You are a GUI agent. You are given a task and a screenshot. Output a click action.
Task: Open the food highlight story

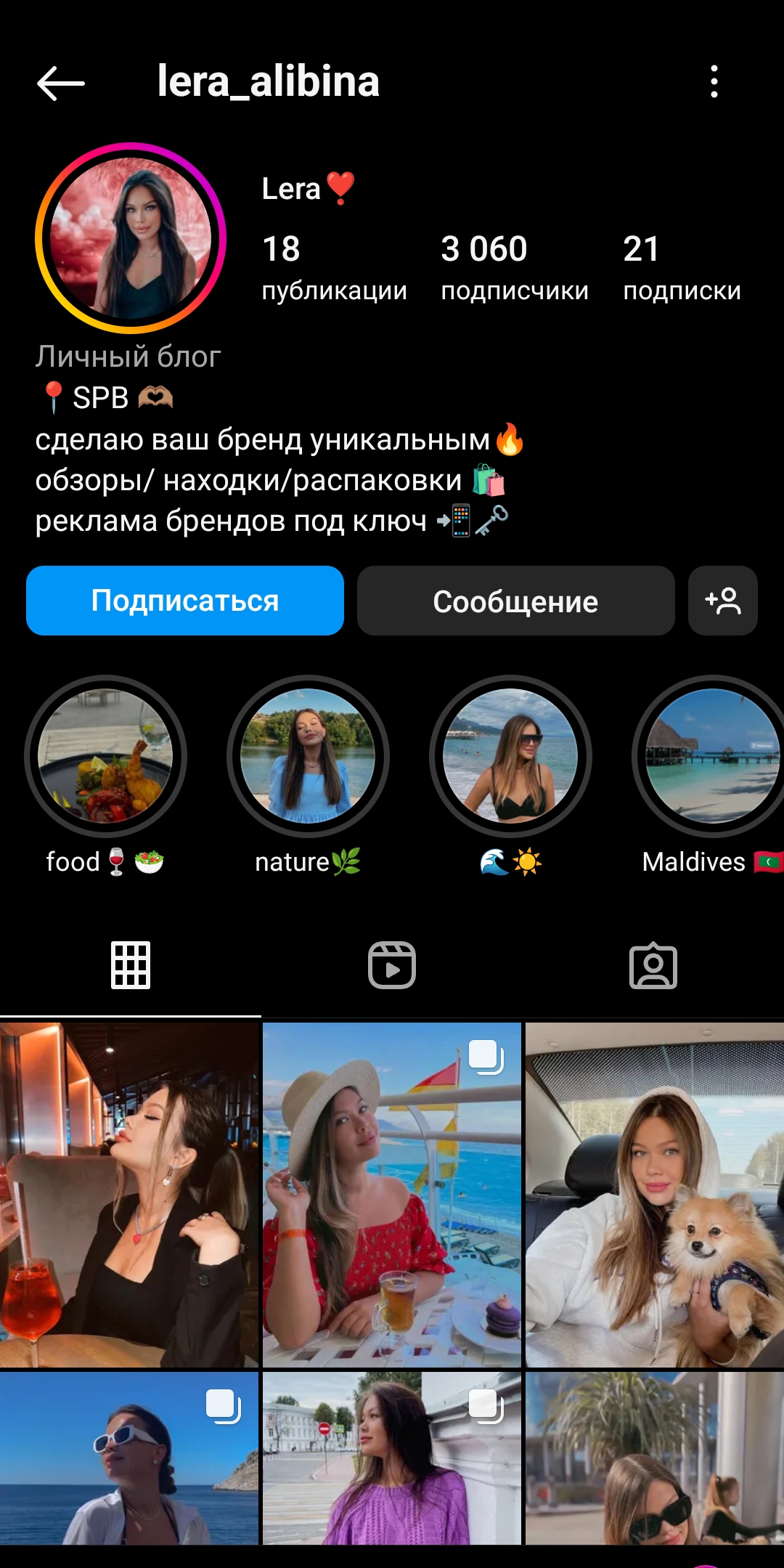105,757
